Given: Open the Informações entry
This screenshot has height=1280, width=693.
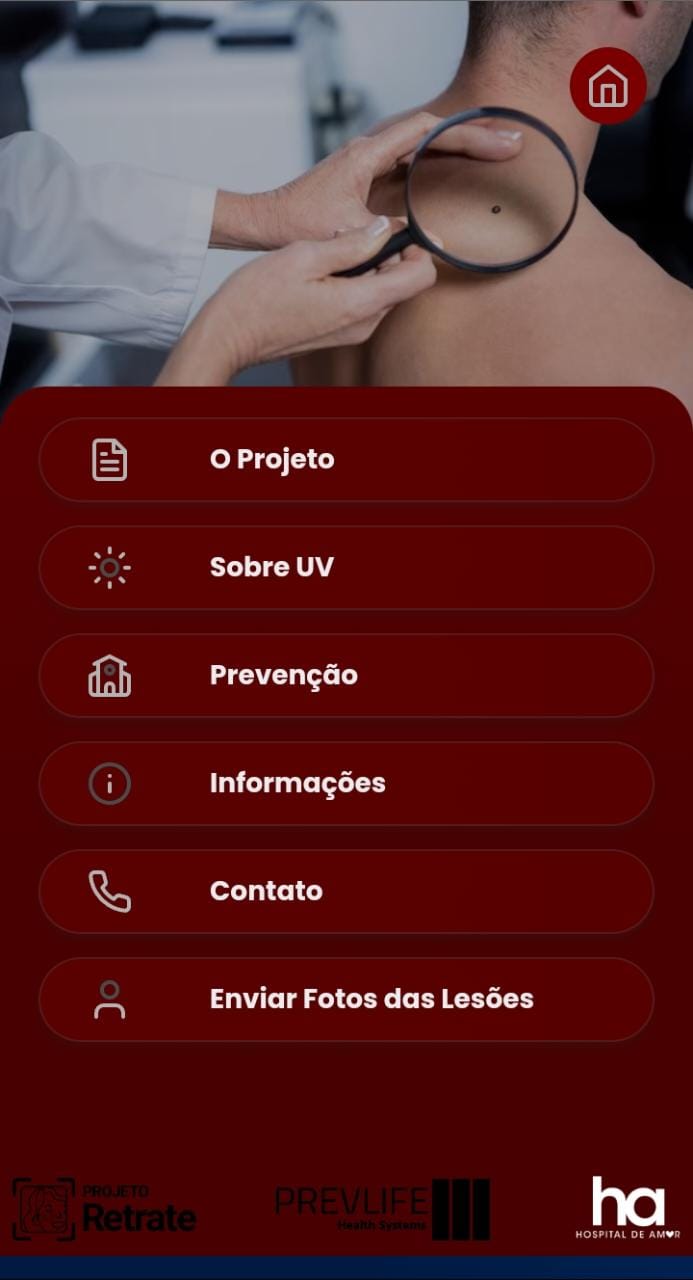Looking at the screenshot, I should coord(346,784).
